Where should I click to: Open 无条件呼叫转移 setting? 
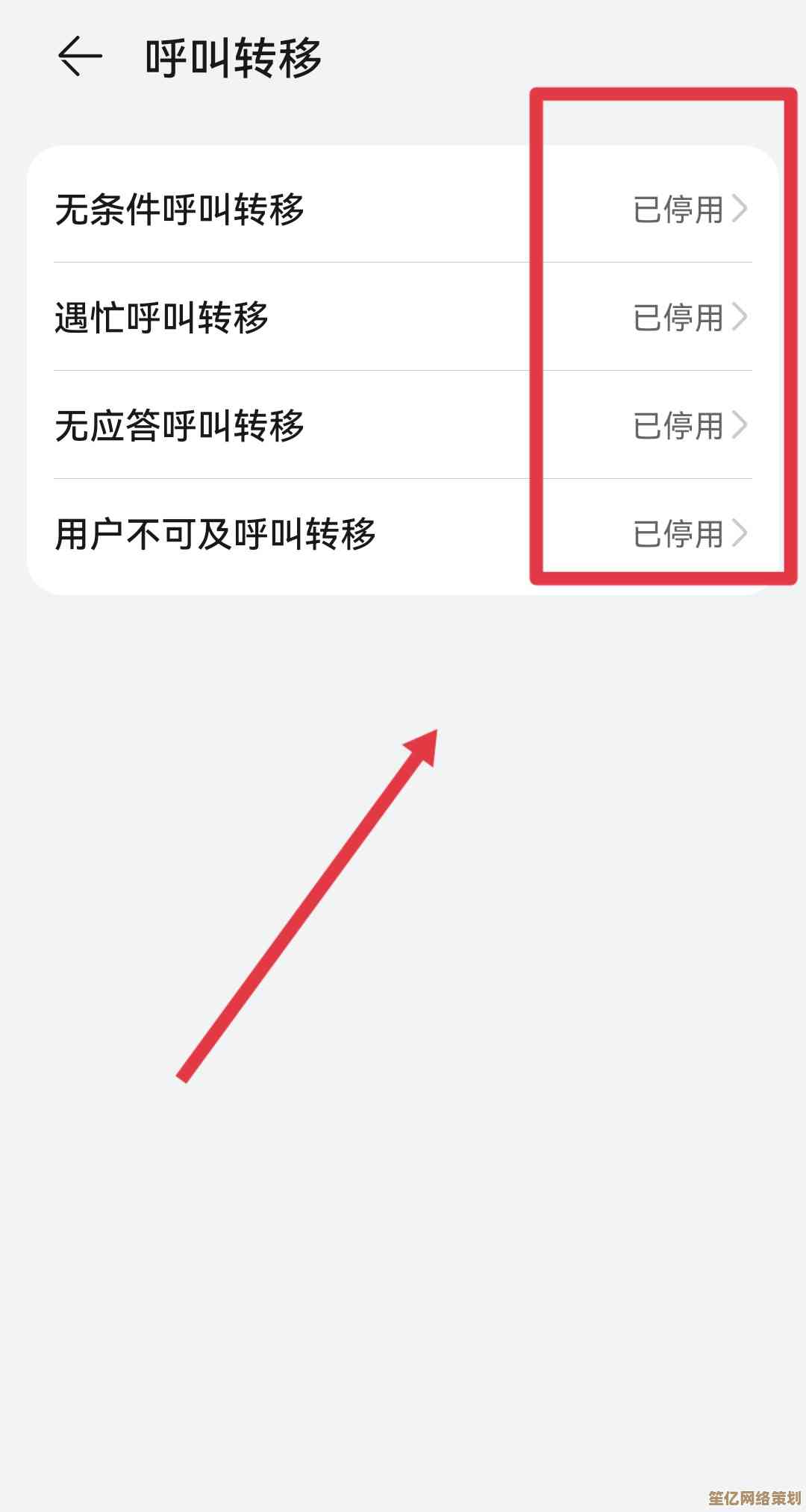403,209
